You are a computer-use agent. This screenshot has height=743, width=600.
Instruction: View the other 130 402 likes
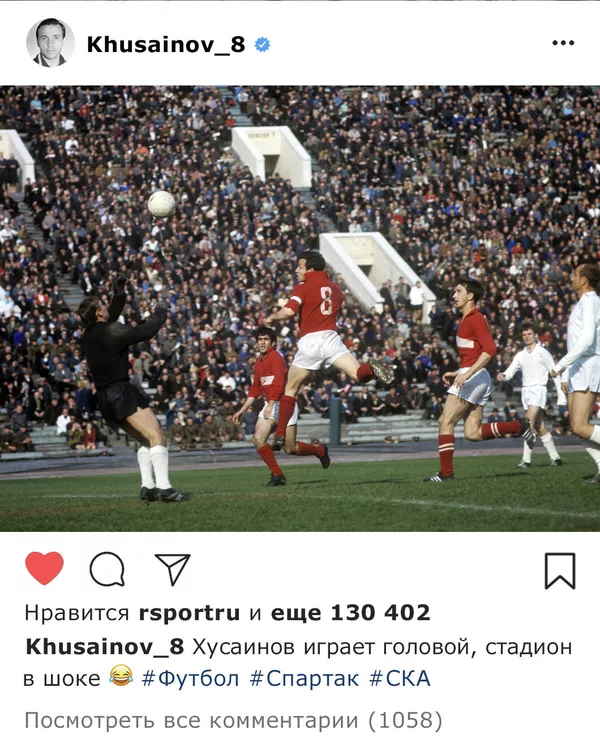(350, 613)
